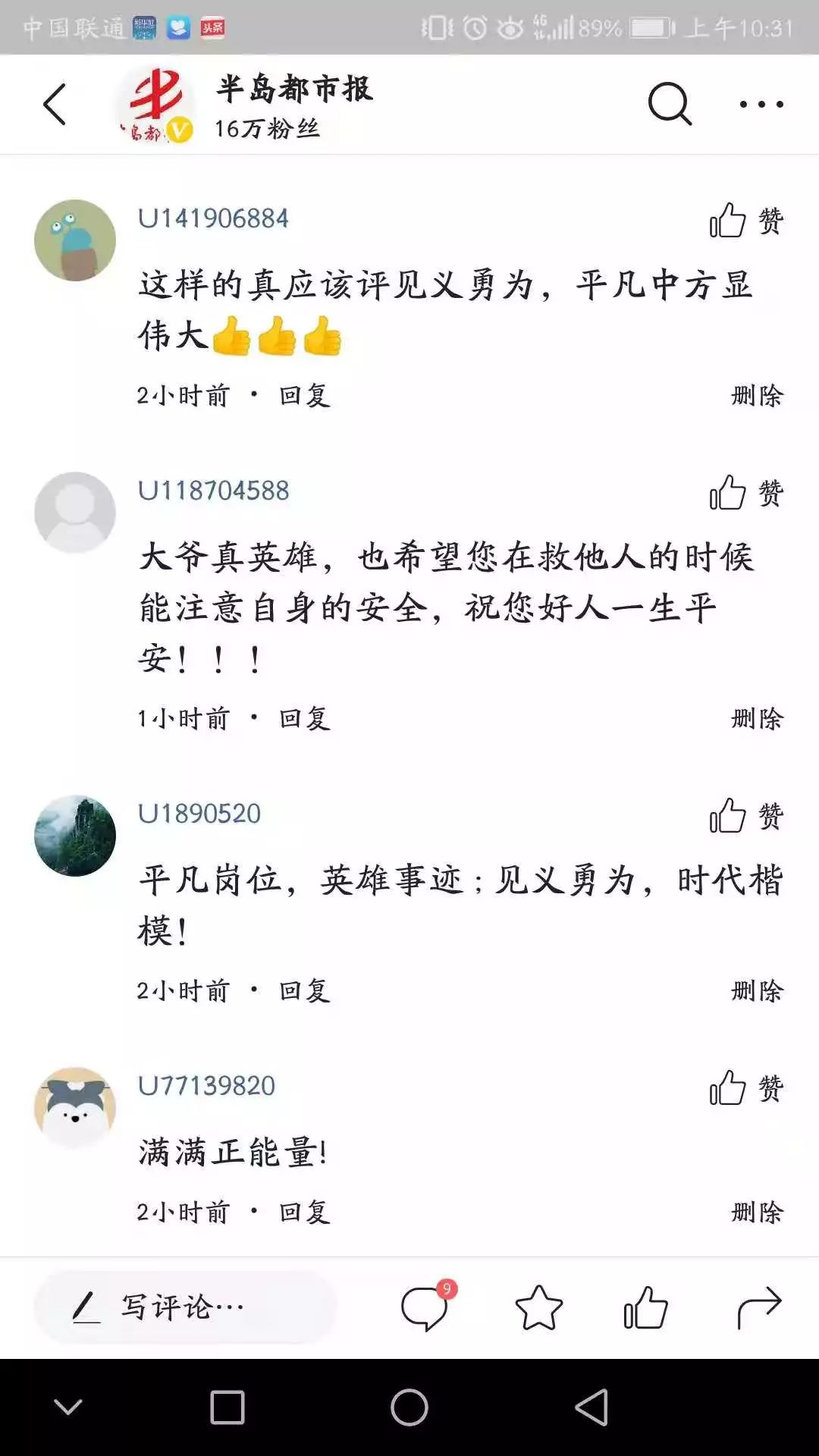Open the three-dot overflow menu

point(761,104)
